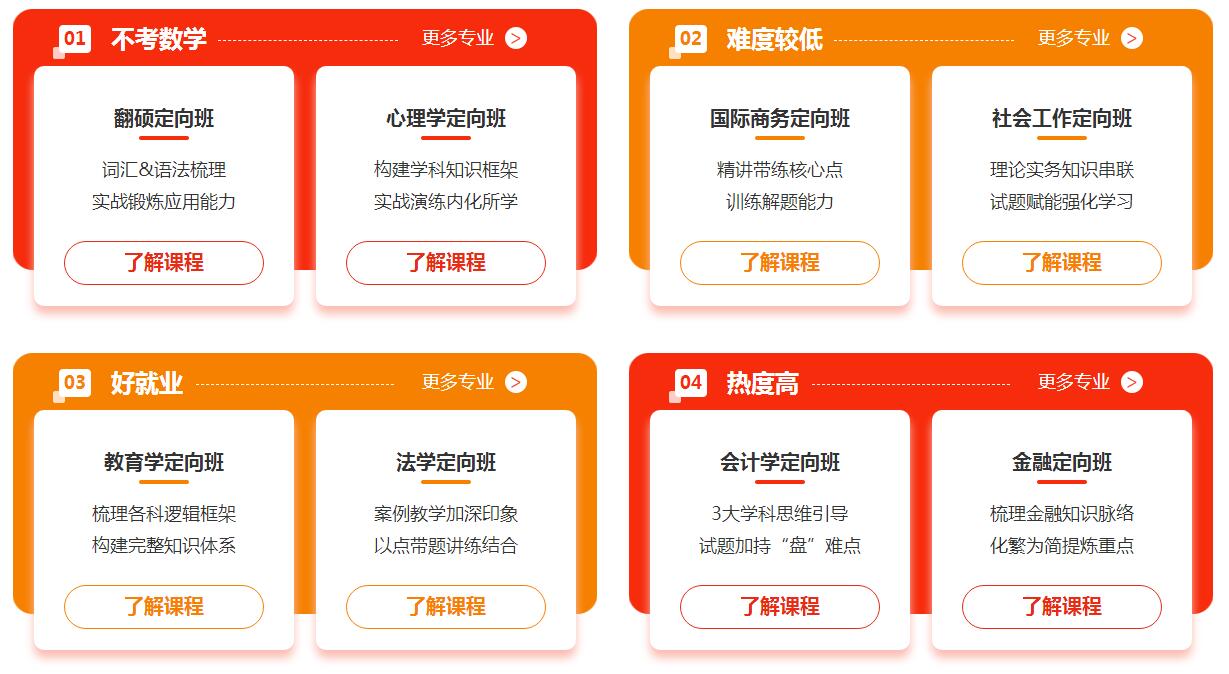
Task: Select 了解课程 on 社会工作定向班 card
Action: [1062, 263]
